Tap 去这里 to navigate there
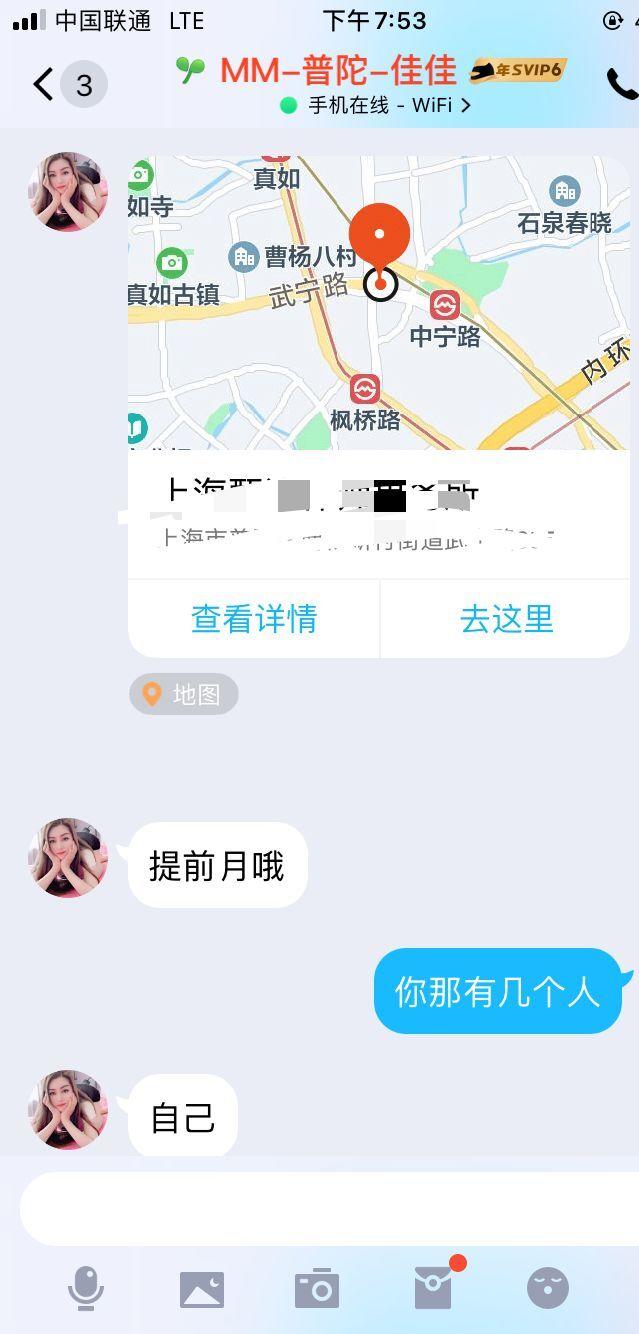The width and height of the screenshot is (639, 1334). (506, 619)
